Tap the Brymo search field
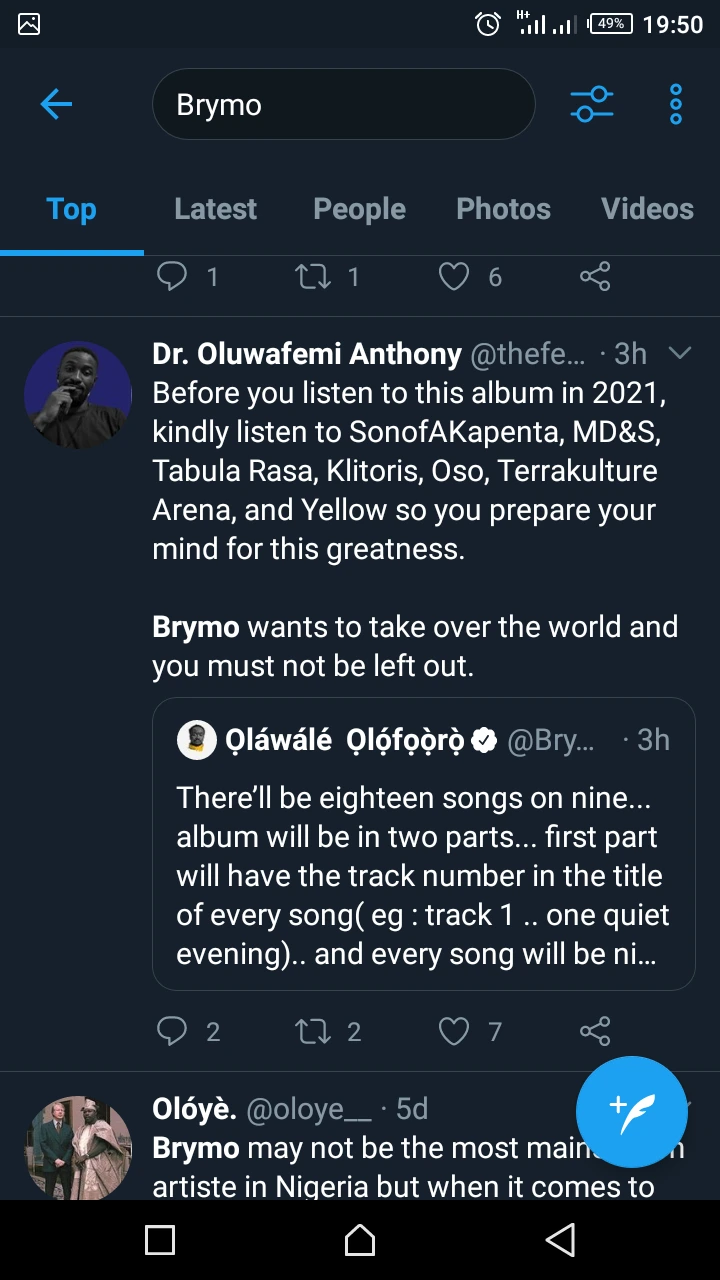This screenshot has width=720, height=1280. [x=343, y=104]
